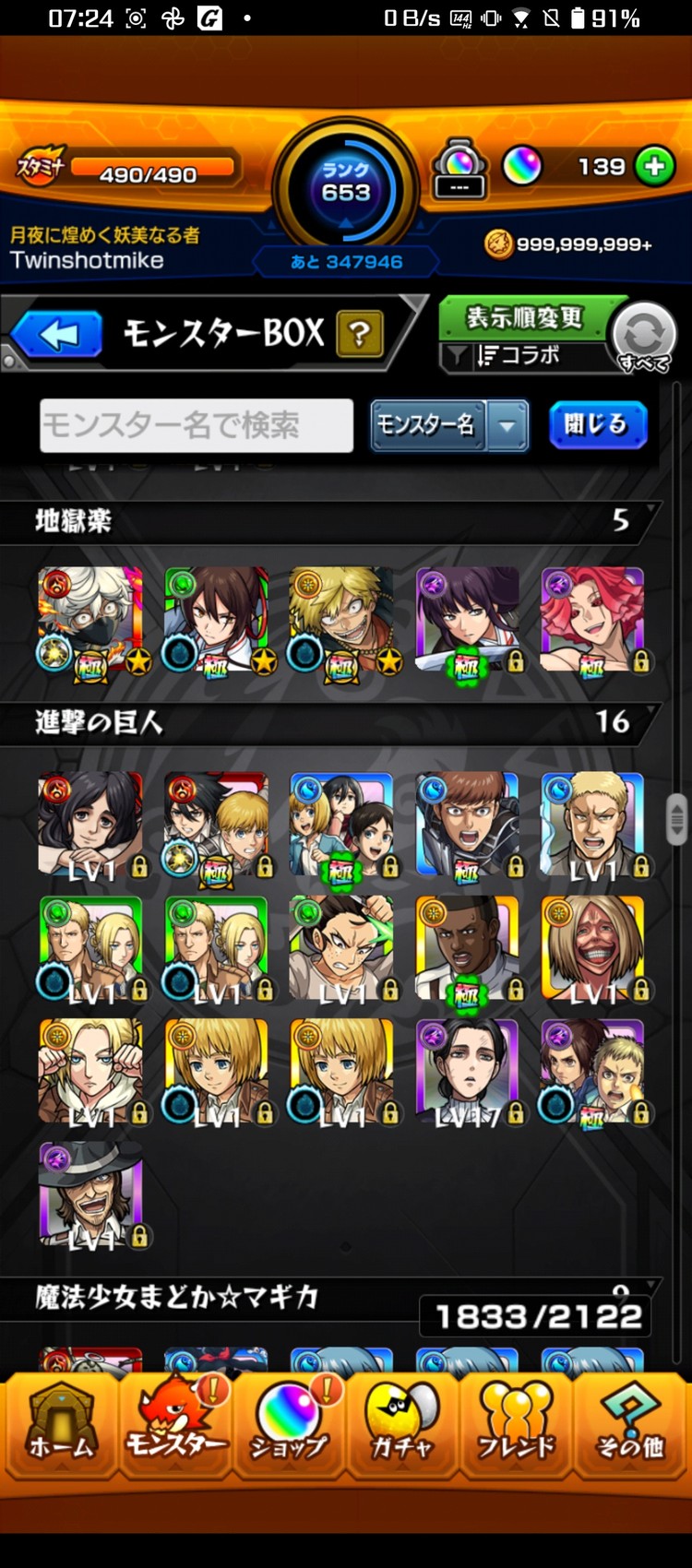Screen dimensions: 692x1568
Task: Go back with the blue arrow button
Action: [x=57, y=335]
